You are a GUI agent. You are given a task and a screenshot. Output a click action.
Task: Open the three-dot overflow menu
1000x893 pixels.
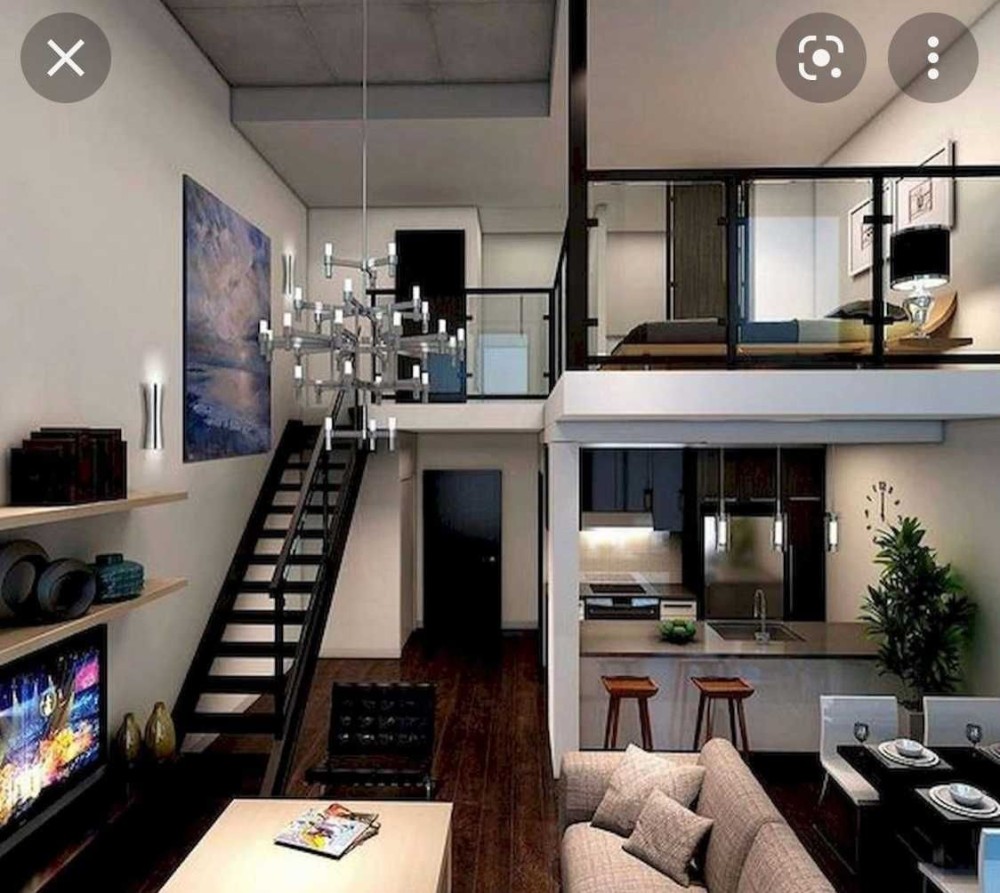932,58
